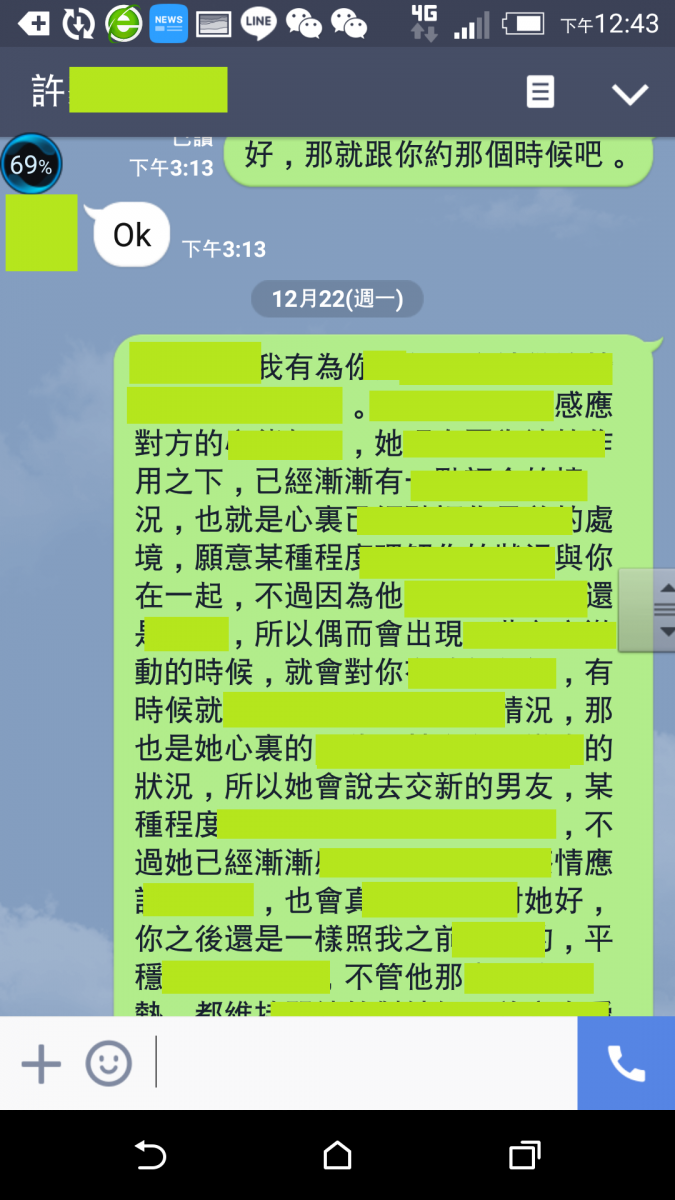
Task: Open the emoji sticker picker
Action: coord(108,1063)
